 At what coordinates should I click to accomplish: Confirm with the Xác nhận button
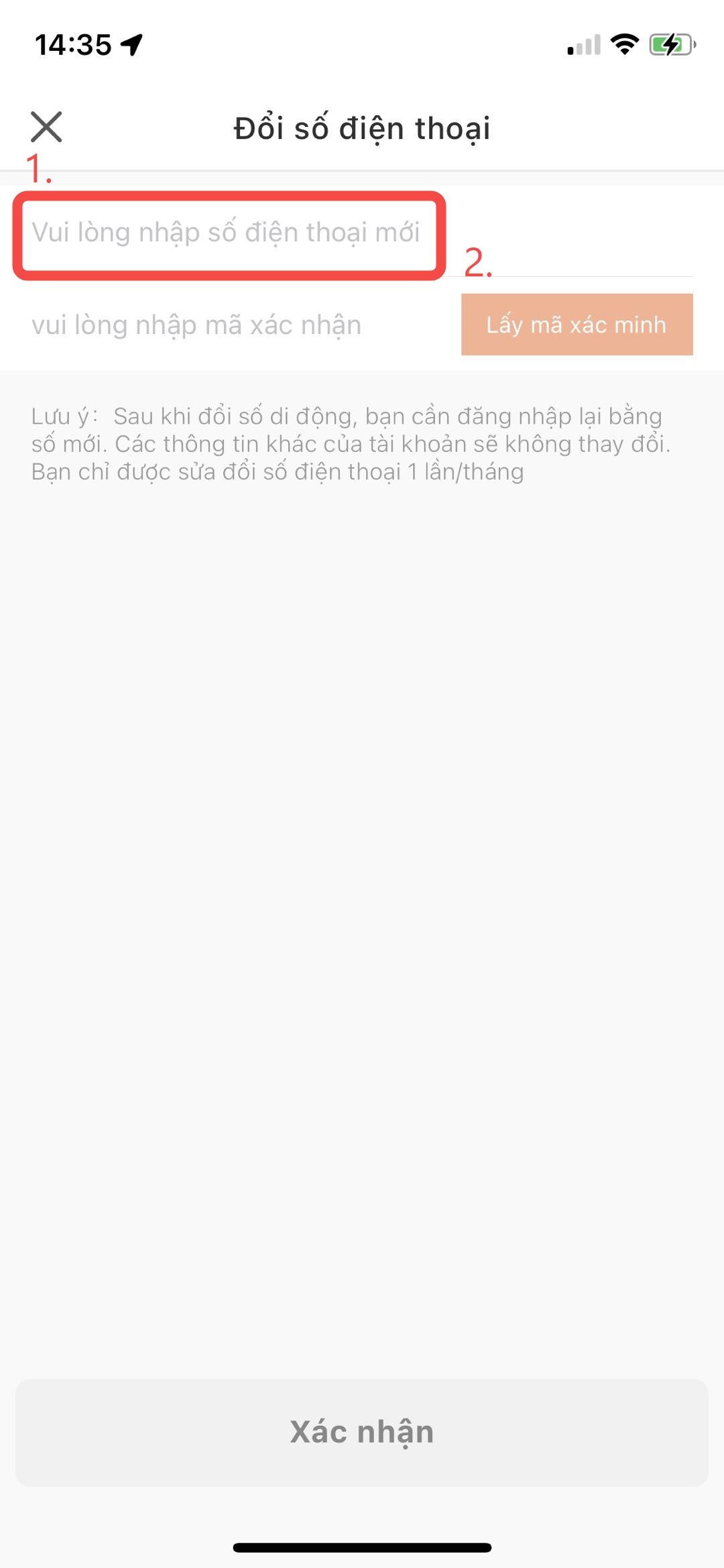(x=362, y=1432)
